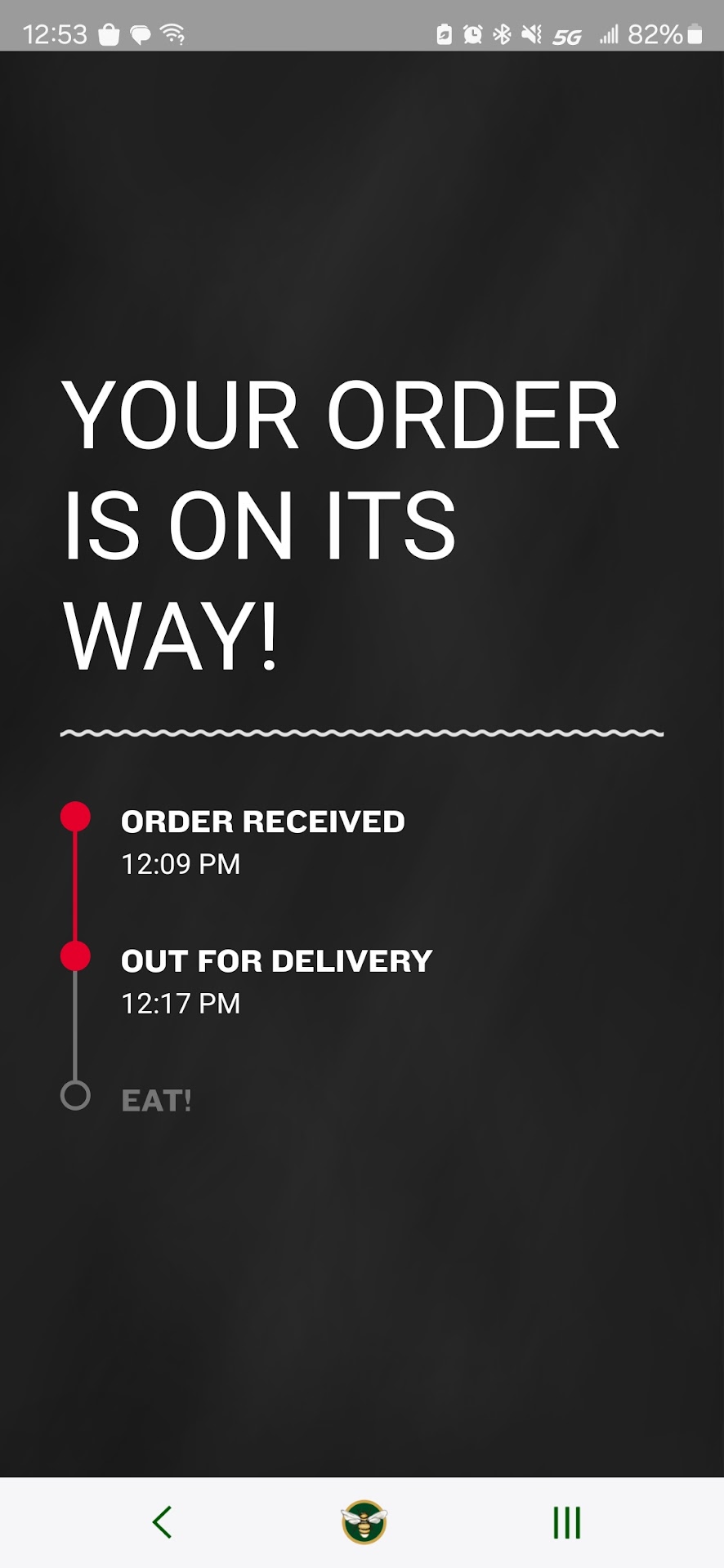Go back with the system back arrow
The image size is (724, 1568).
pos(162,1522)
